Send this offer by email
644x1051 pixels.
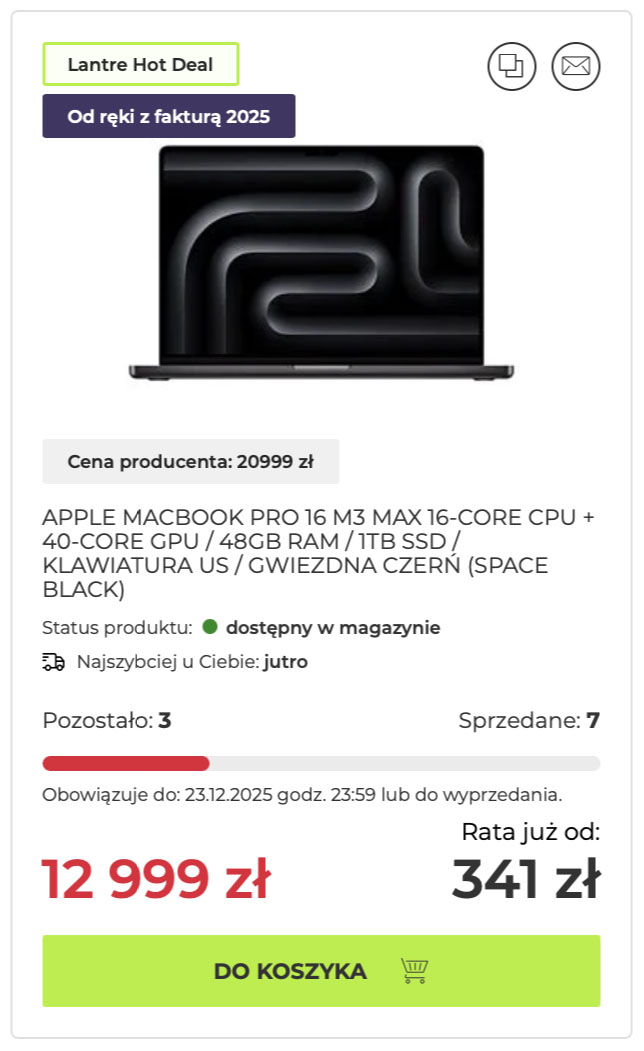click(575, 66)
